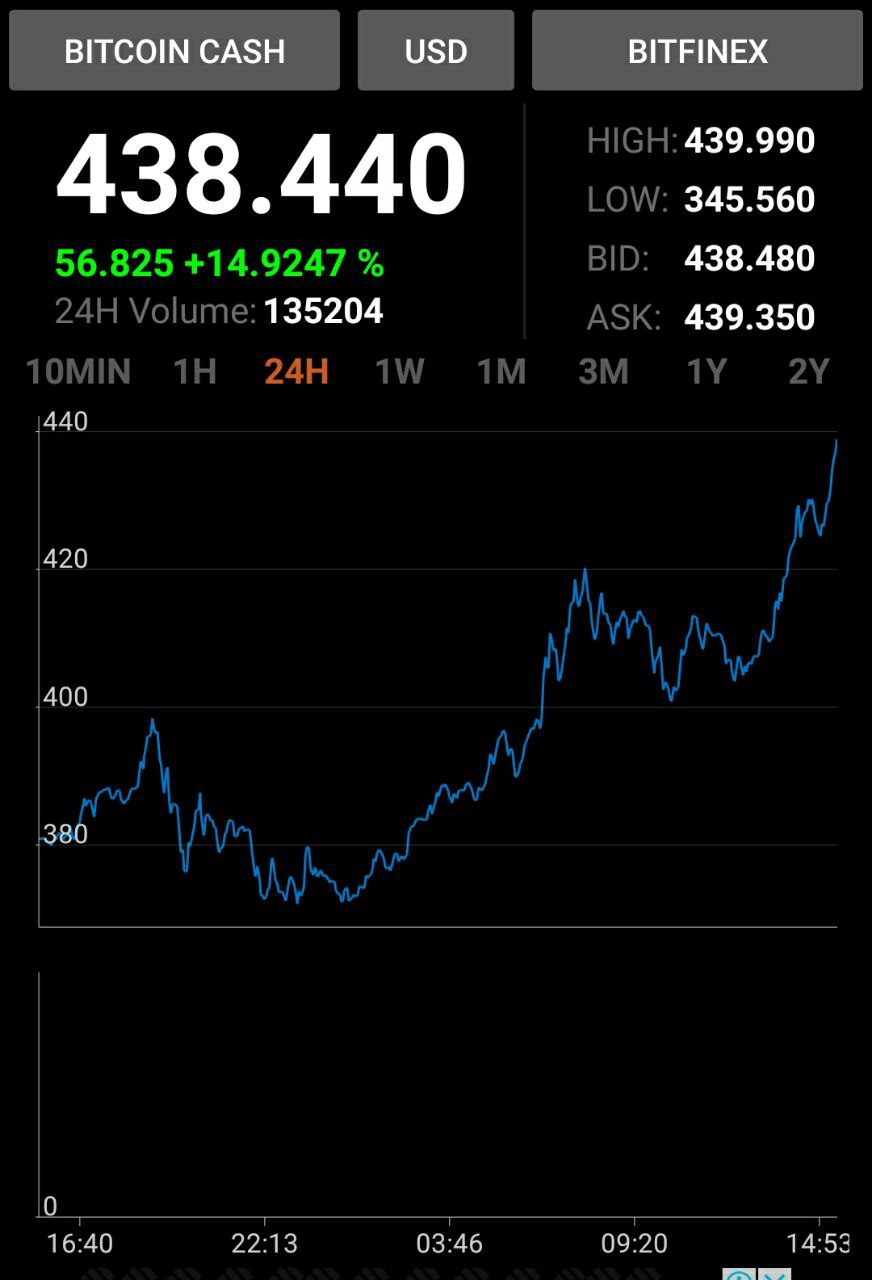Open the 2Y chart range
This screenshot has width=872, height=1280.
[x=809, y=372]
